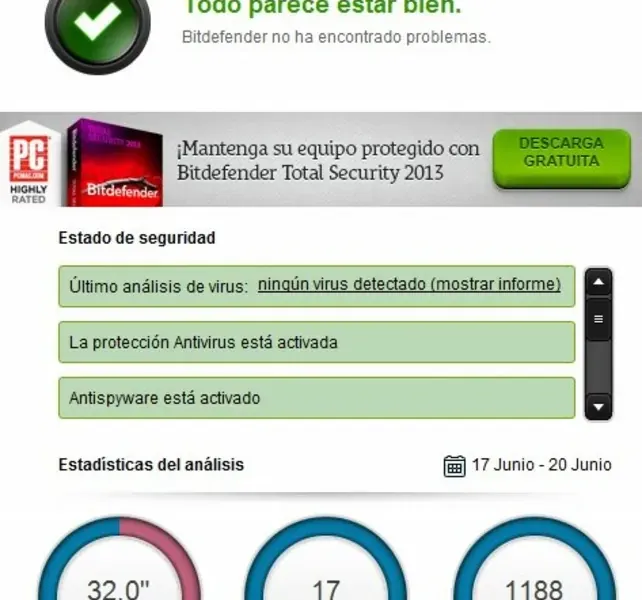The height and width of the screenshot is (600, 642).
Task: Open the Bitdefender Total Security 2013 banner
Action: click(328, 160)
